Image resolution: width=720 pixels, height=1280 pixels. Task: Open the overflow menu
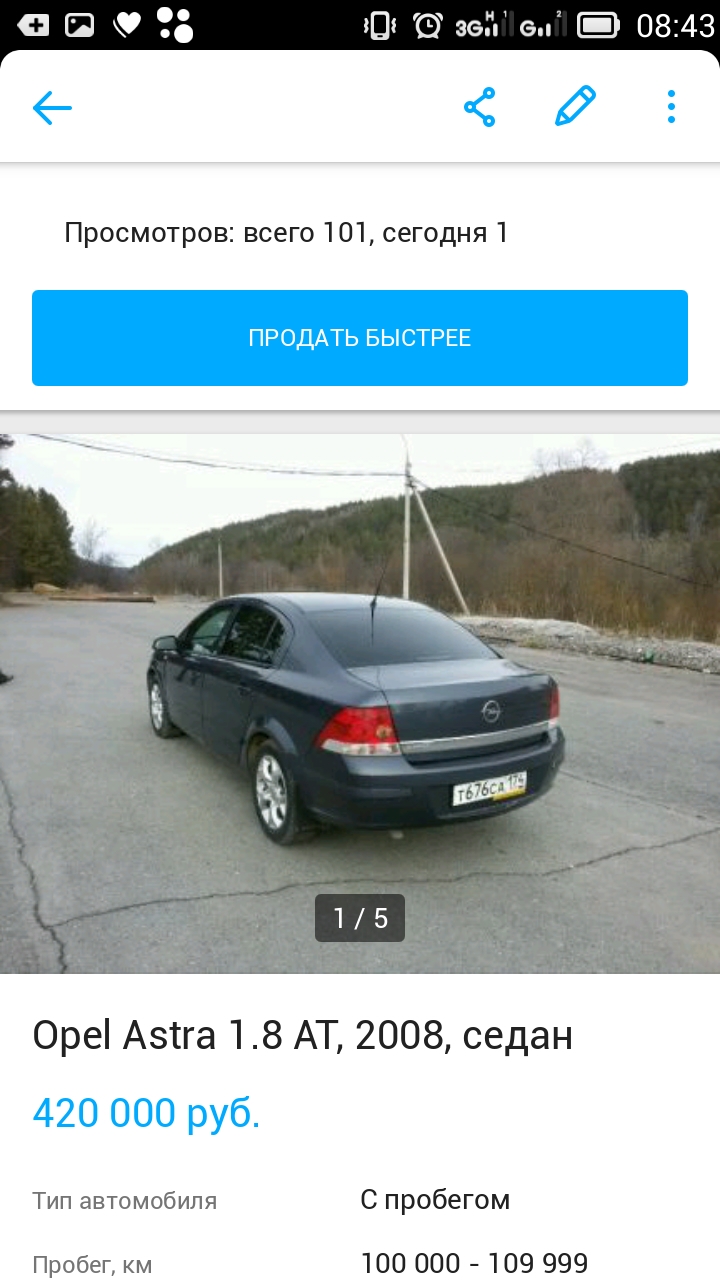click(x=671, y=107)
